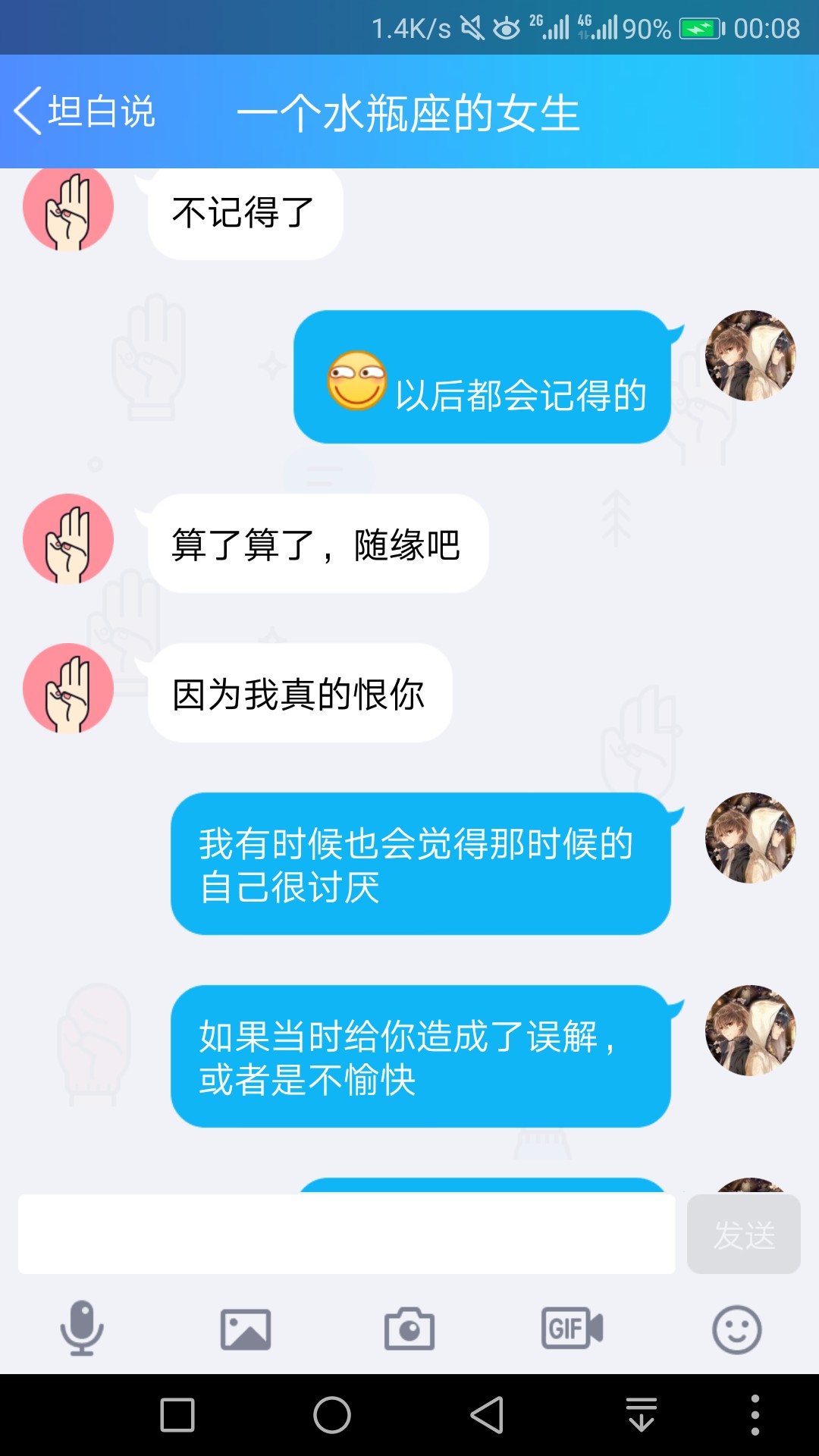Tap the system home button
This screenshot has height=1456, width=819.
tap(332, 1415)
